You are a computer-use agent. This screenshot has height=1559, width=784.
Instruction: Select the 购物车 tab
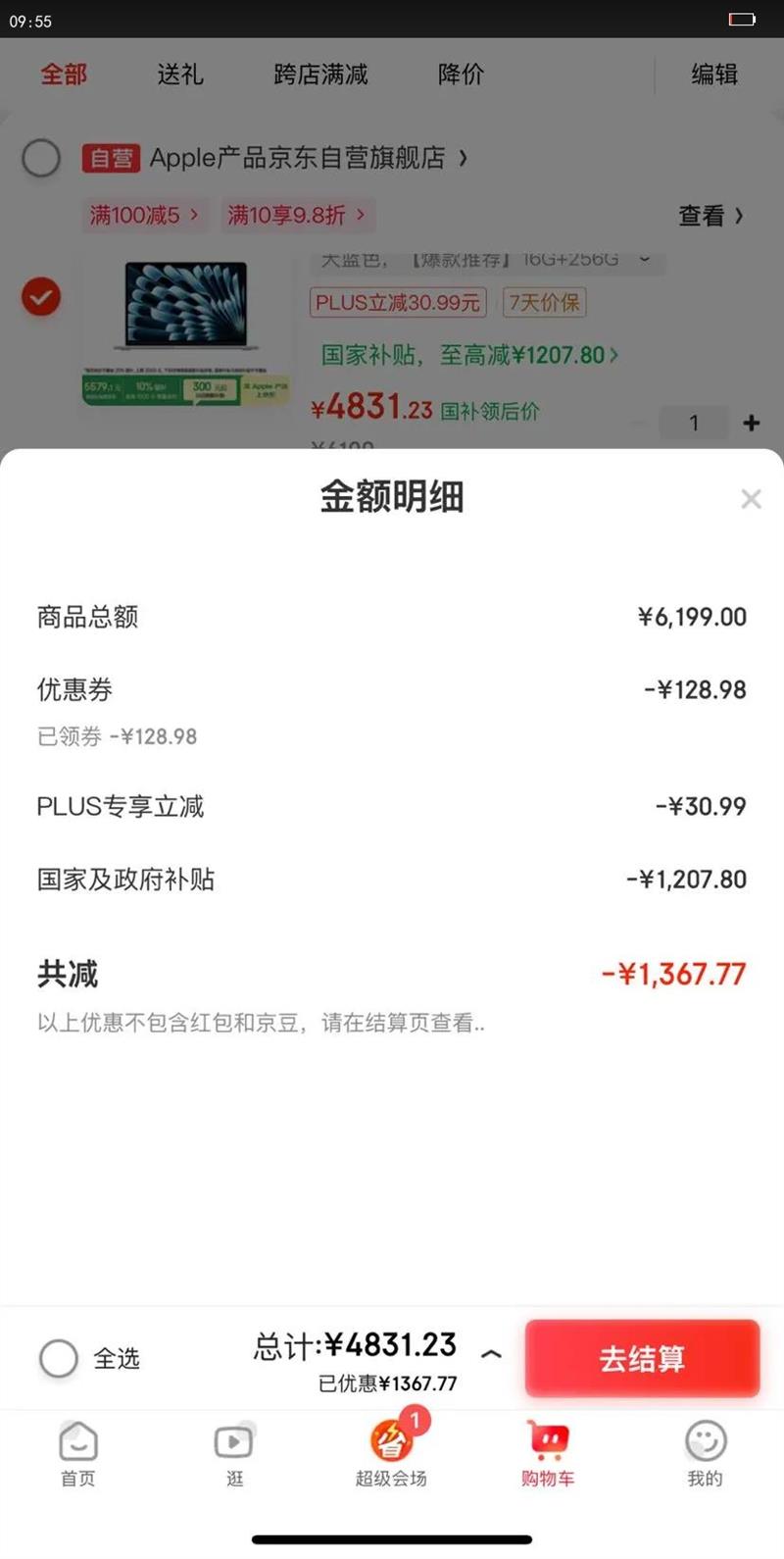[548, 1455]
